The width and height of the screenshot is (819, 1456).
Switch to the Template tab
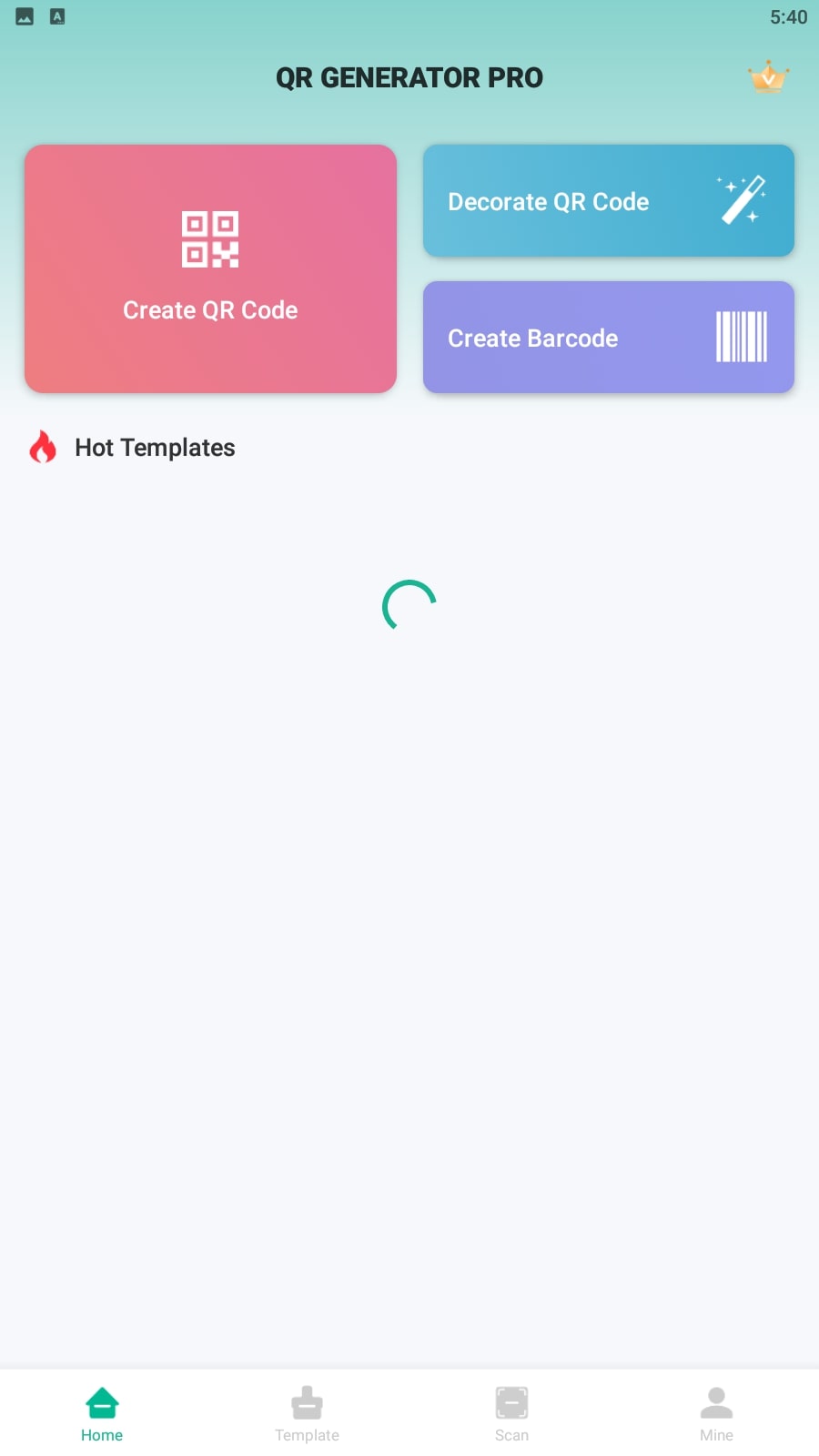point(307,1414)
